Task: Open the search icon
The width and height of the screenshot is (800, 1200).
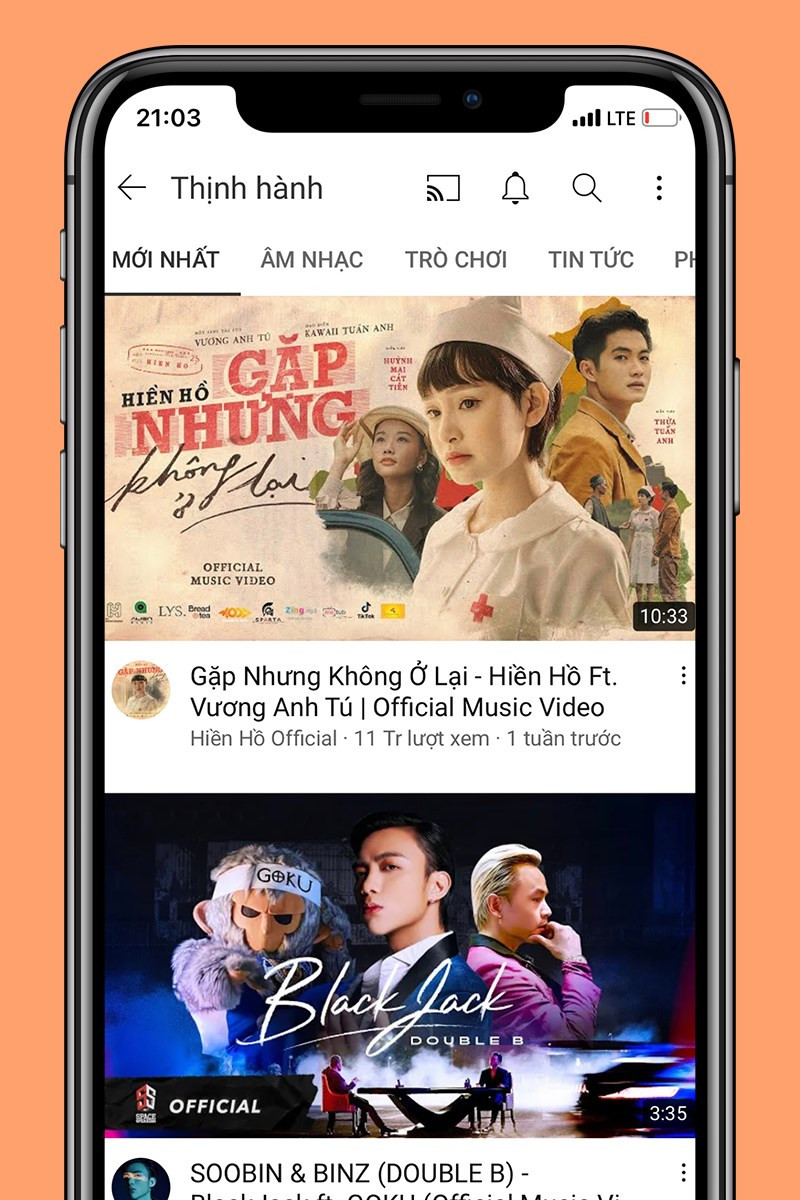Action: [x=586, y=188]
